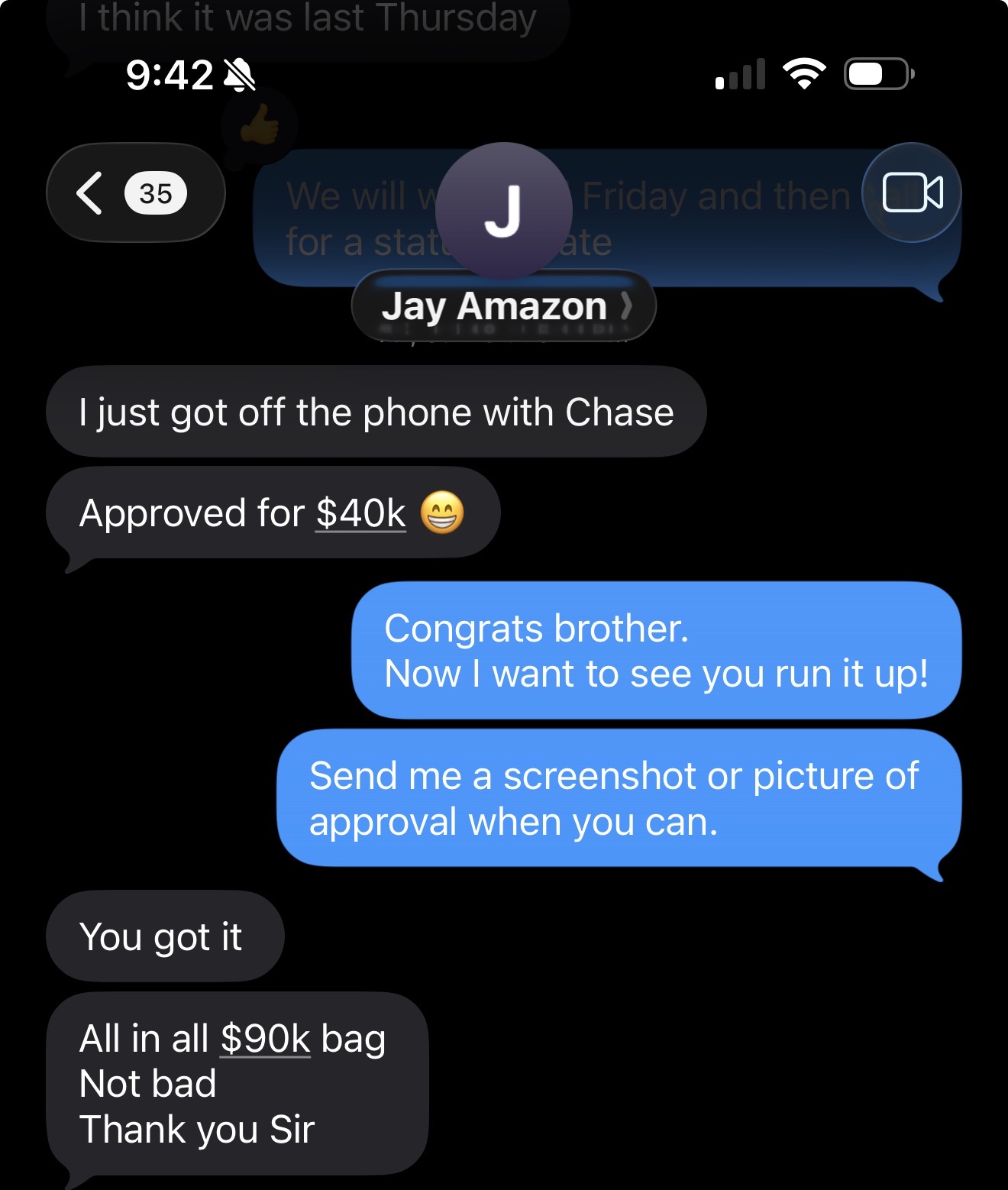Start a FaceTime video call
This screenshot has width=1008, height=1190.
point(912,192)
